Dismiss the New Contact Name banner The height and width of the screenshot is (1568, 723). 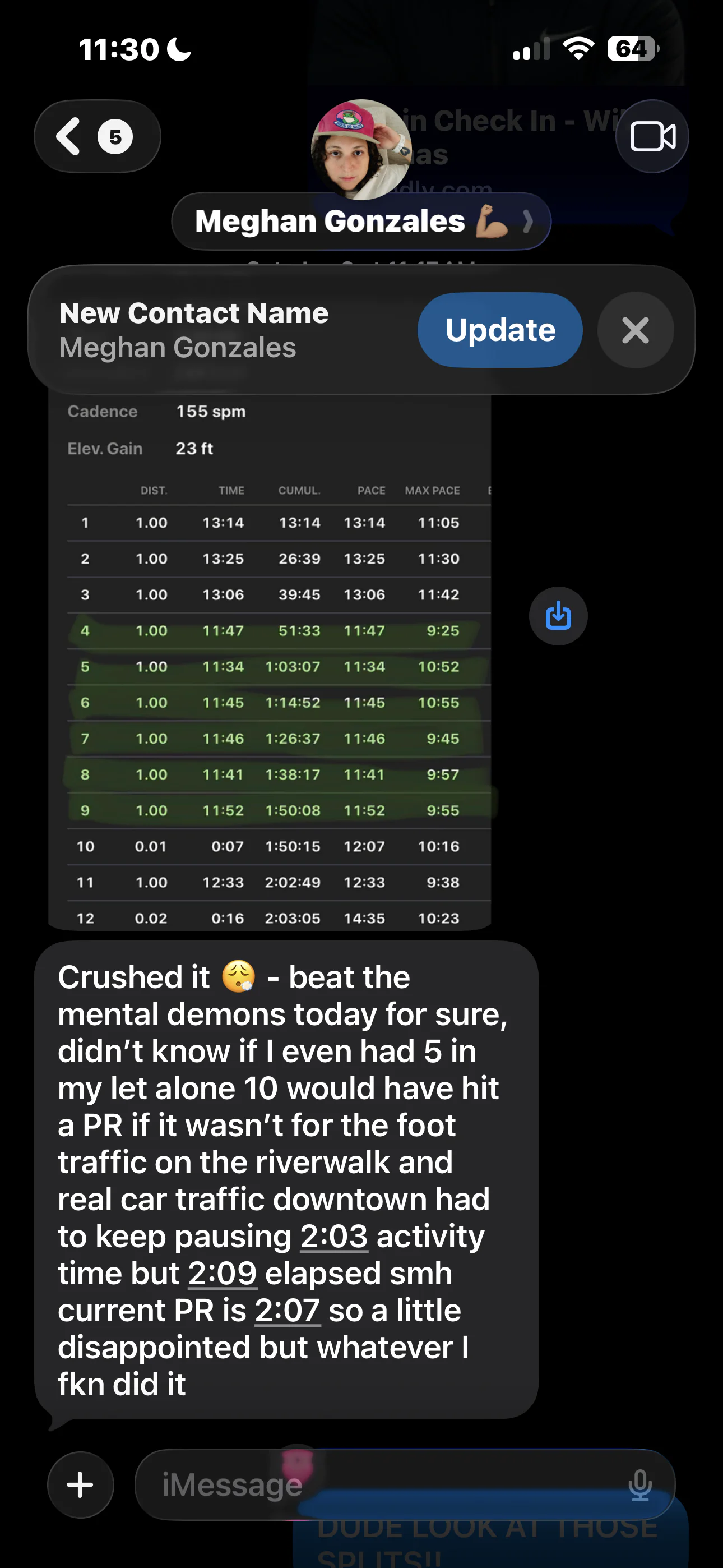(635, 330)
